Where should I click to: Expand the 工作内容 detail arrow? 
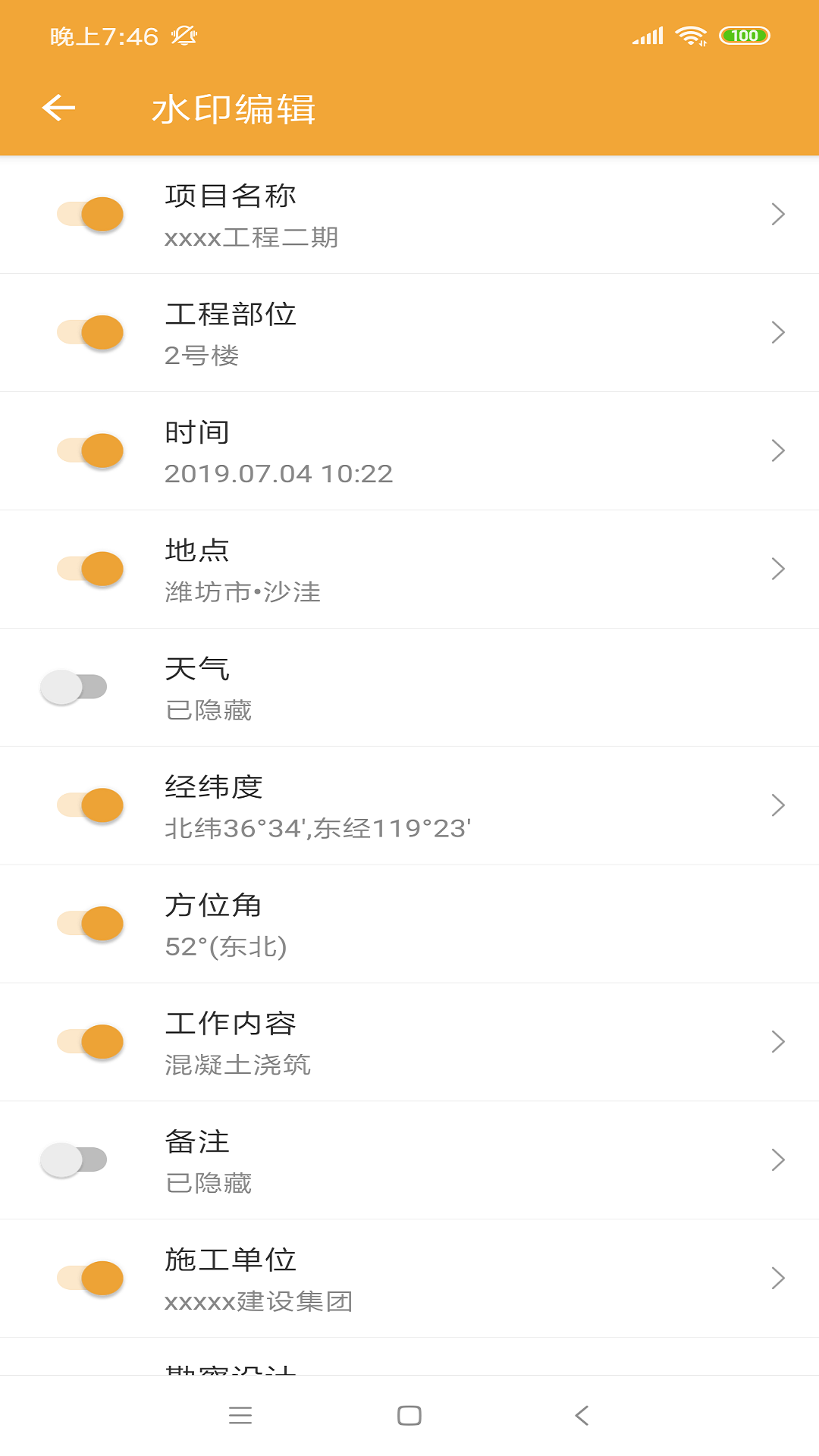pos(779,1042)
